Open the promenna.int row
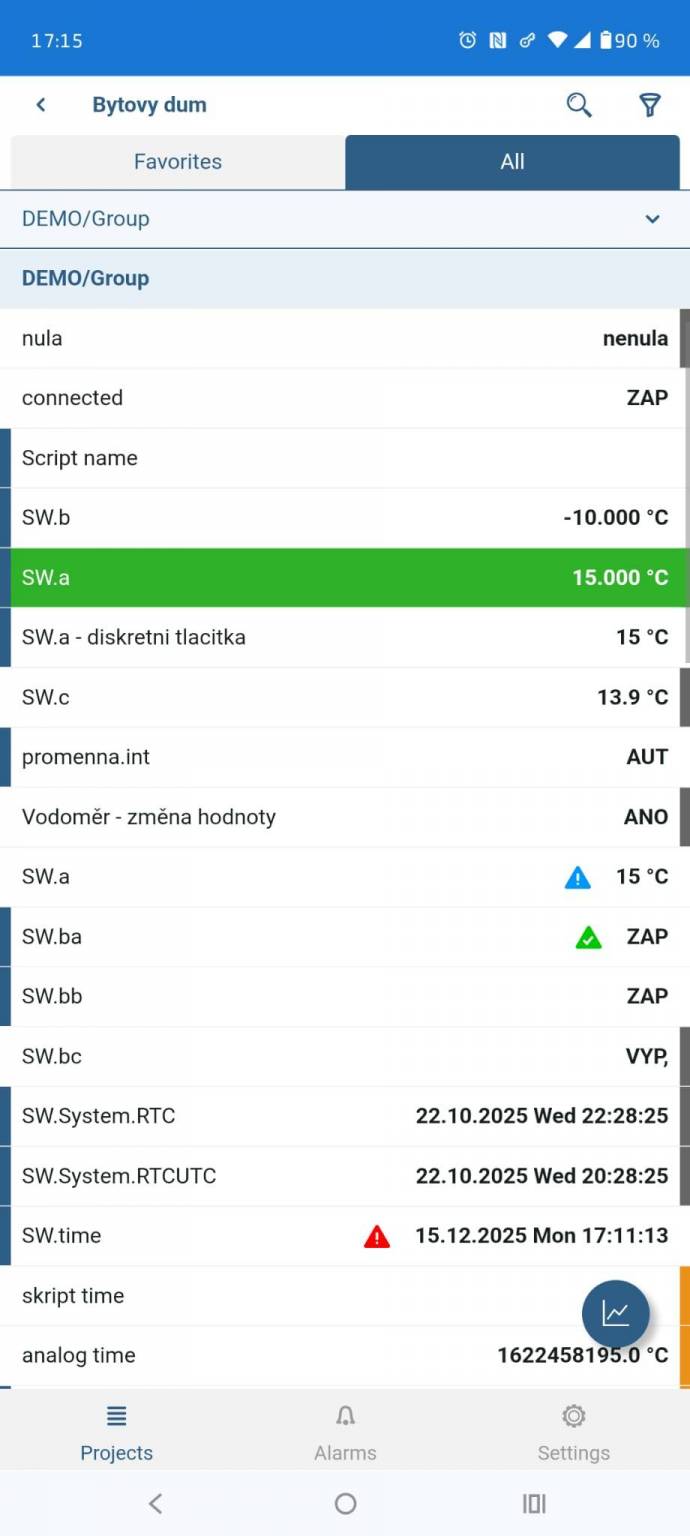The width and height of the screenshot is (690, 1536). pyautogui.click(x=345, y=757)
